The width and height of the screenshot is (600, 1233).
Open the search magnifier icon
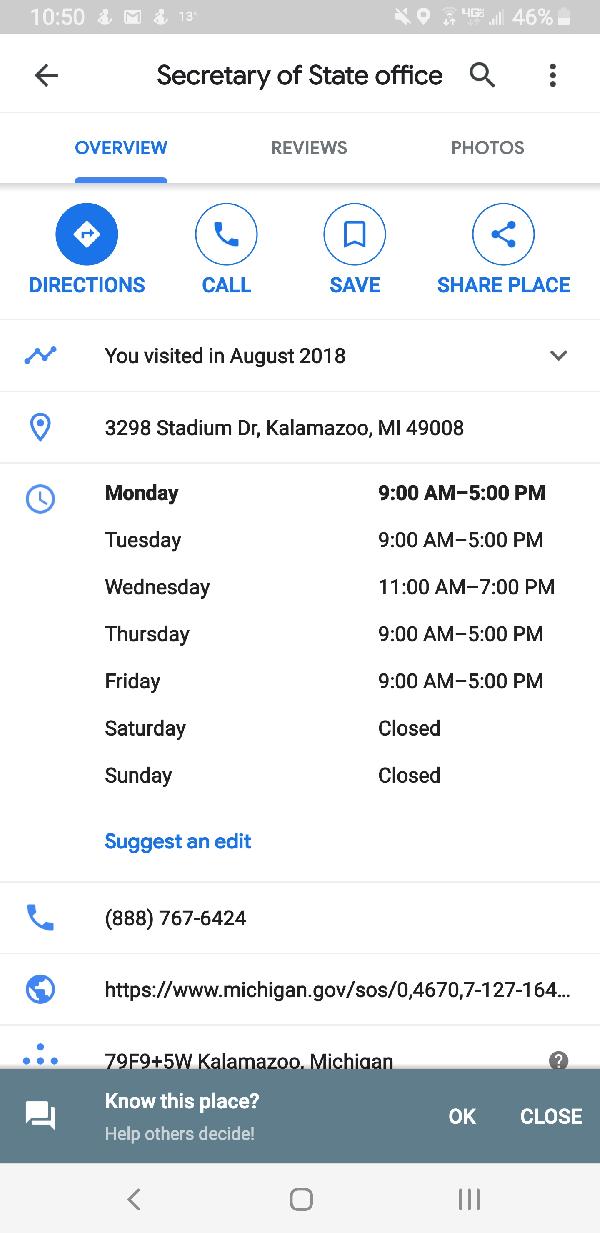[x=482, y=75]
